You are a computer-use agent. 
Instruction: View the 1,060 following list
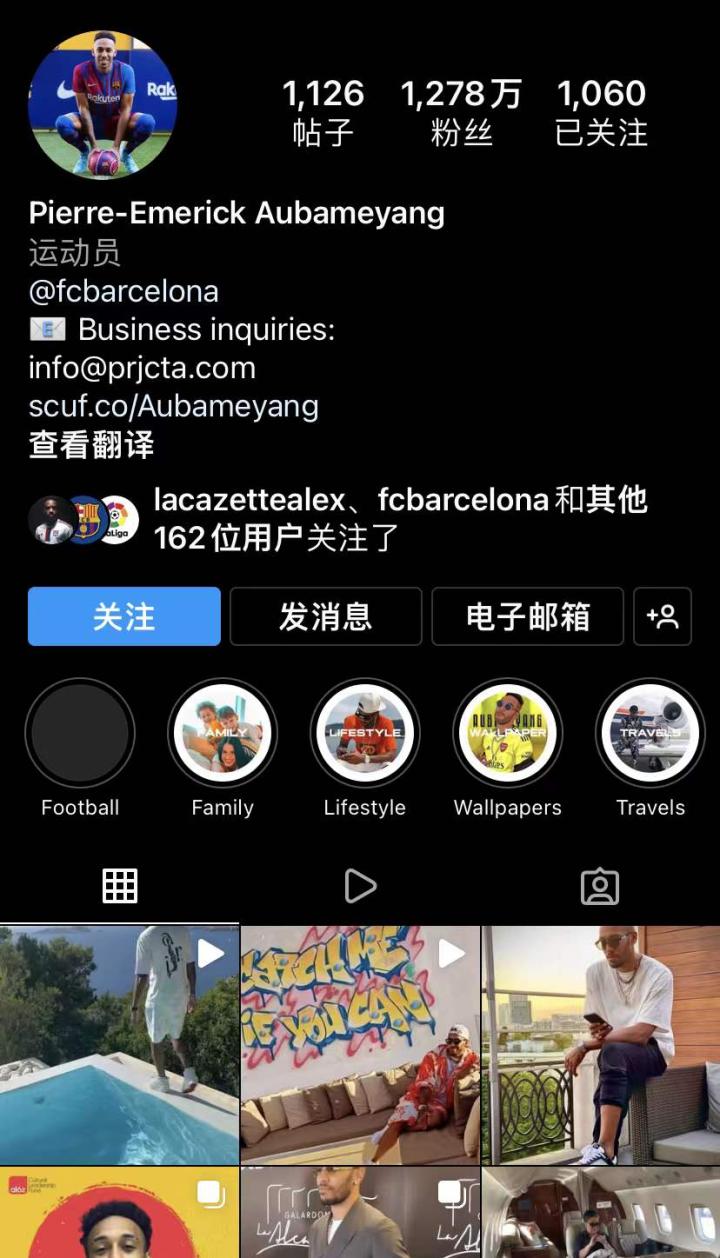601,112
